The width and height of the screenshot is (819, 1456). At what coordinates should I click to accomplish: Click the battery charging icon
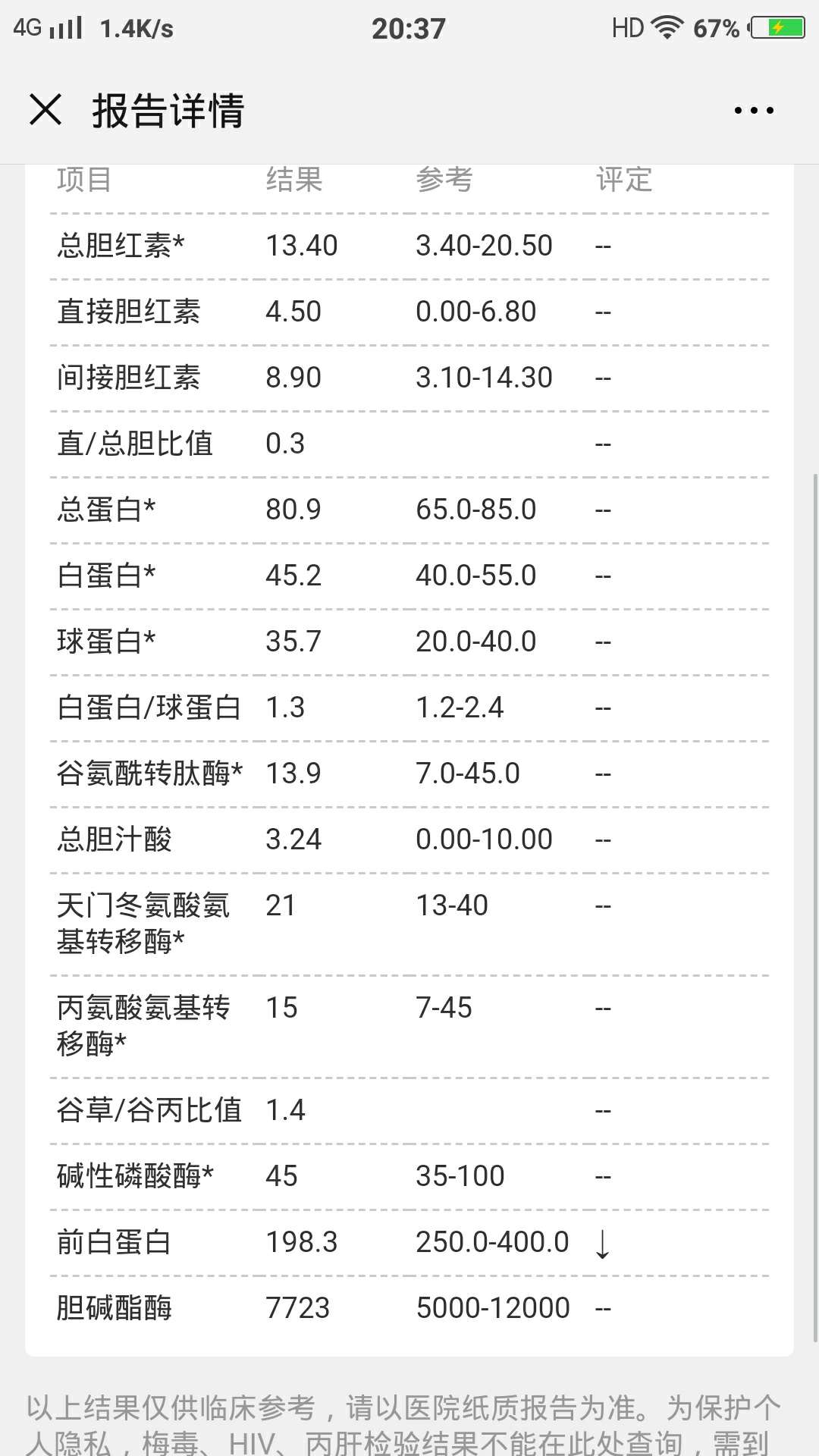[775, 25]
